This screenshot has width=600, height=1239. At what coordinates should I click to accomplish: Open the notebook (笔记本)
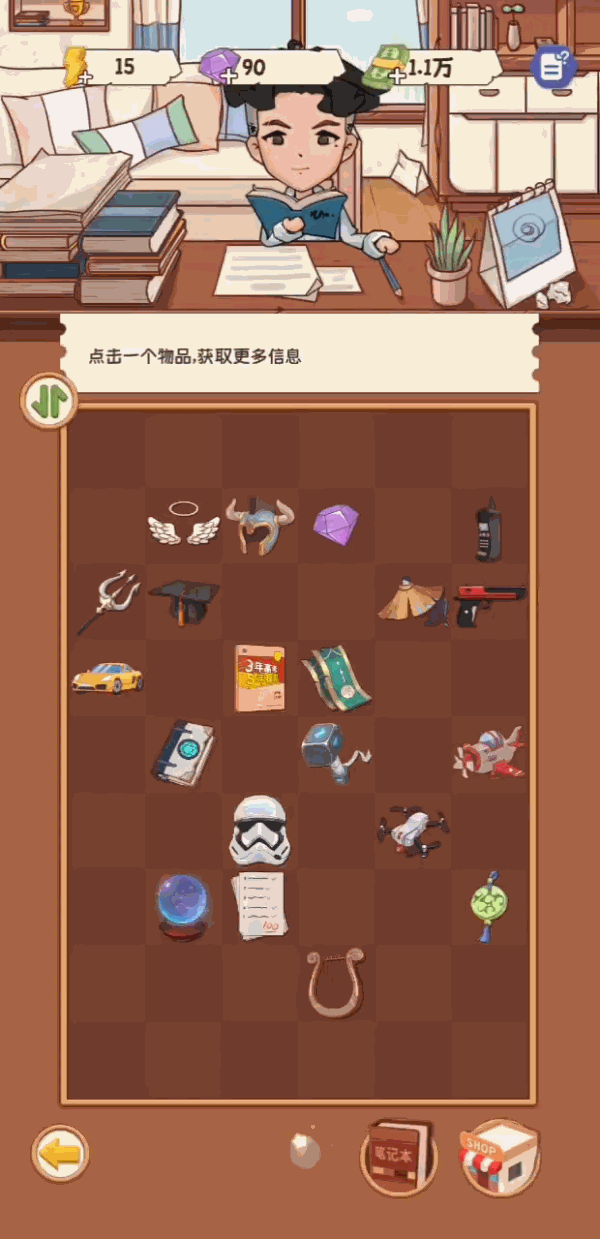398,1155
